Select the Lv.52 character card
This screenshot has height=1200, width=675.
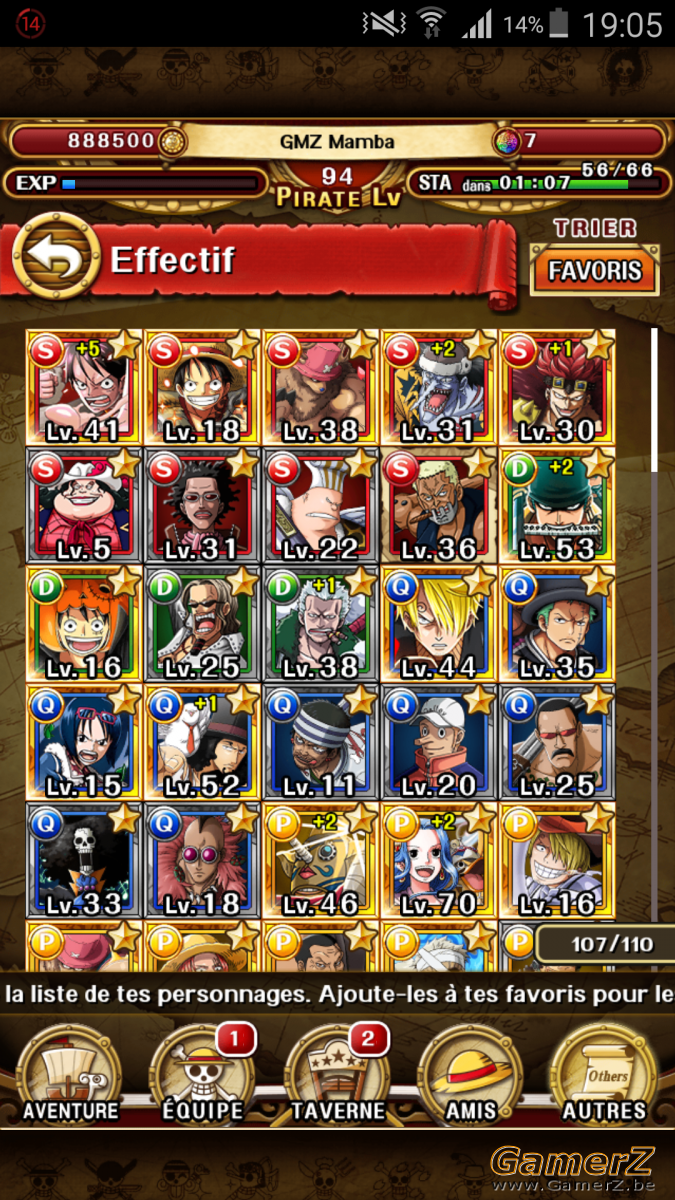coord(202,742)
